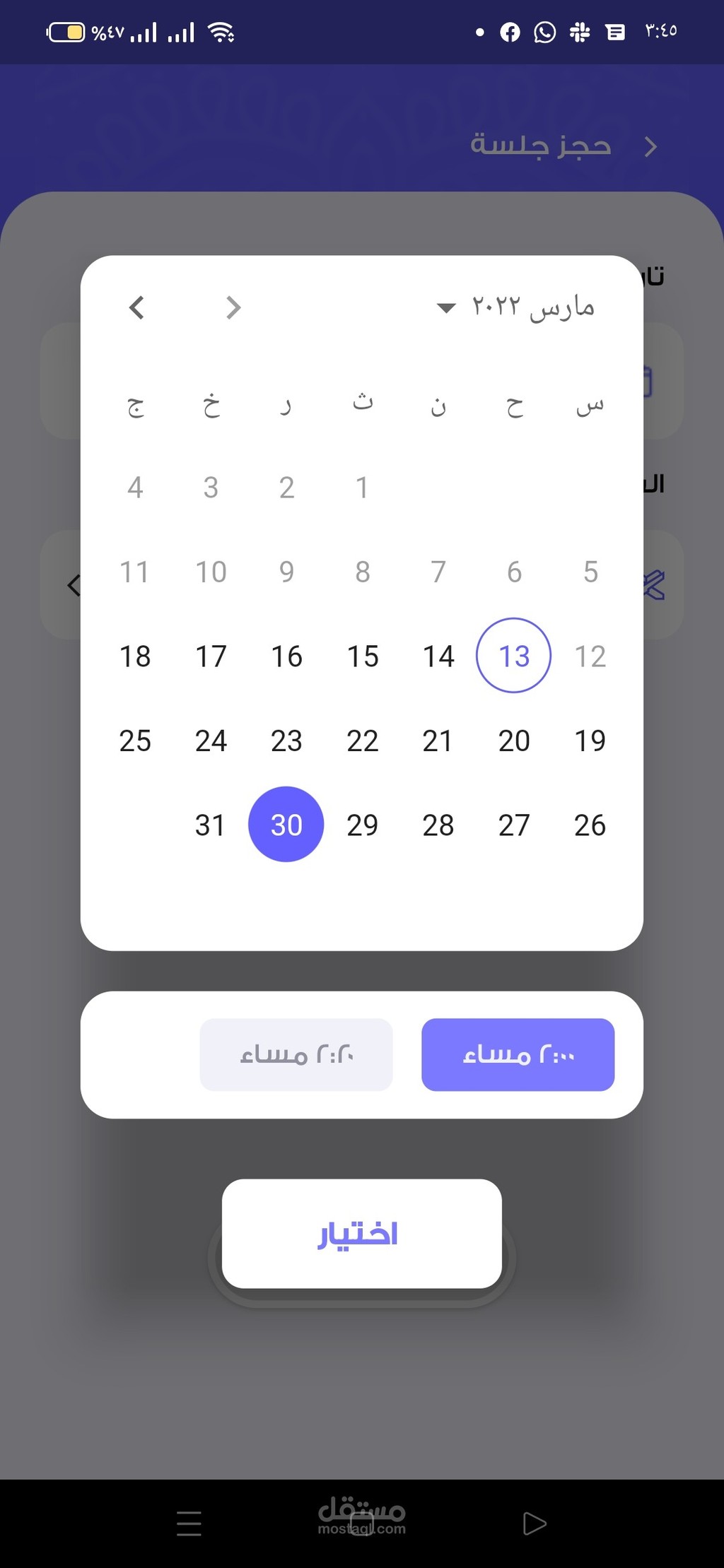Select day 26 in the calendar
This screenshot has width=724, height=1568.
tap(590, 825)
